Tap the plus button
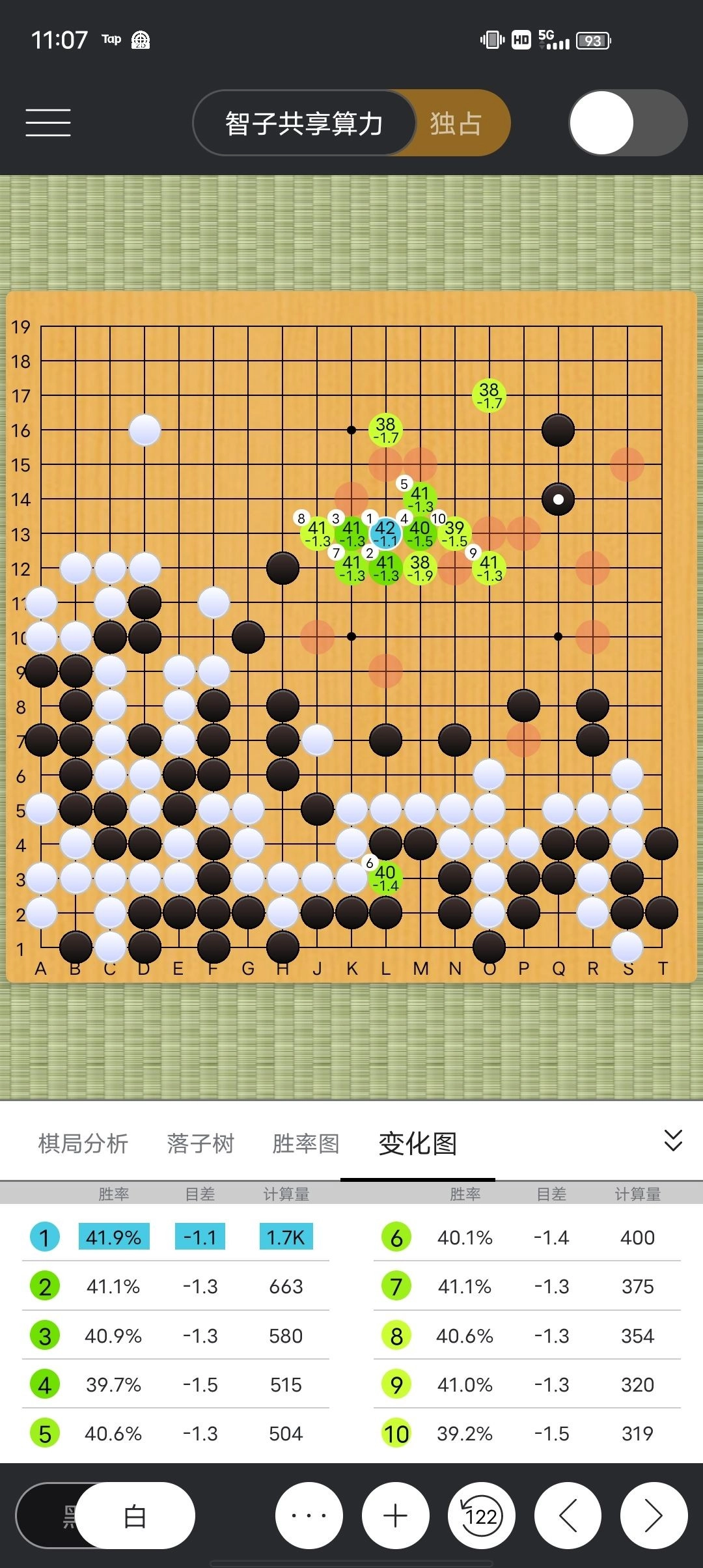 click(395, 1516)
